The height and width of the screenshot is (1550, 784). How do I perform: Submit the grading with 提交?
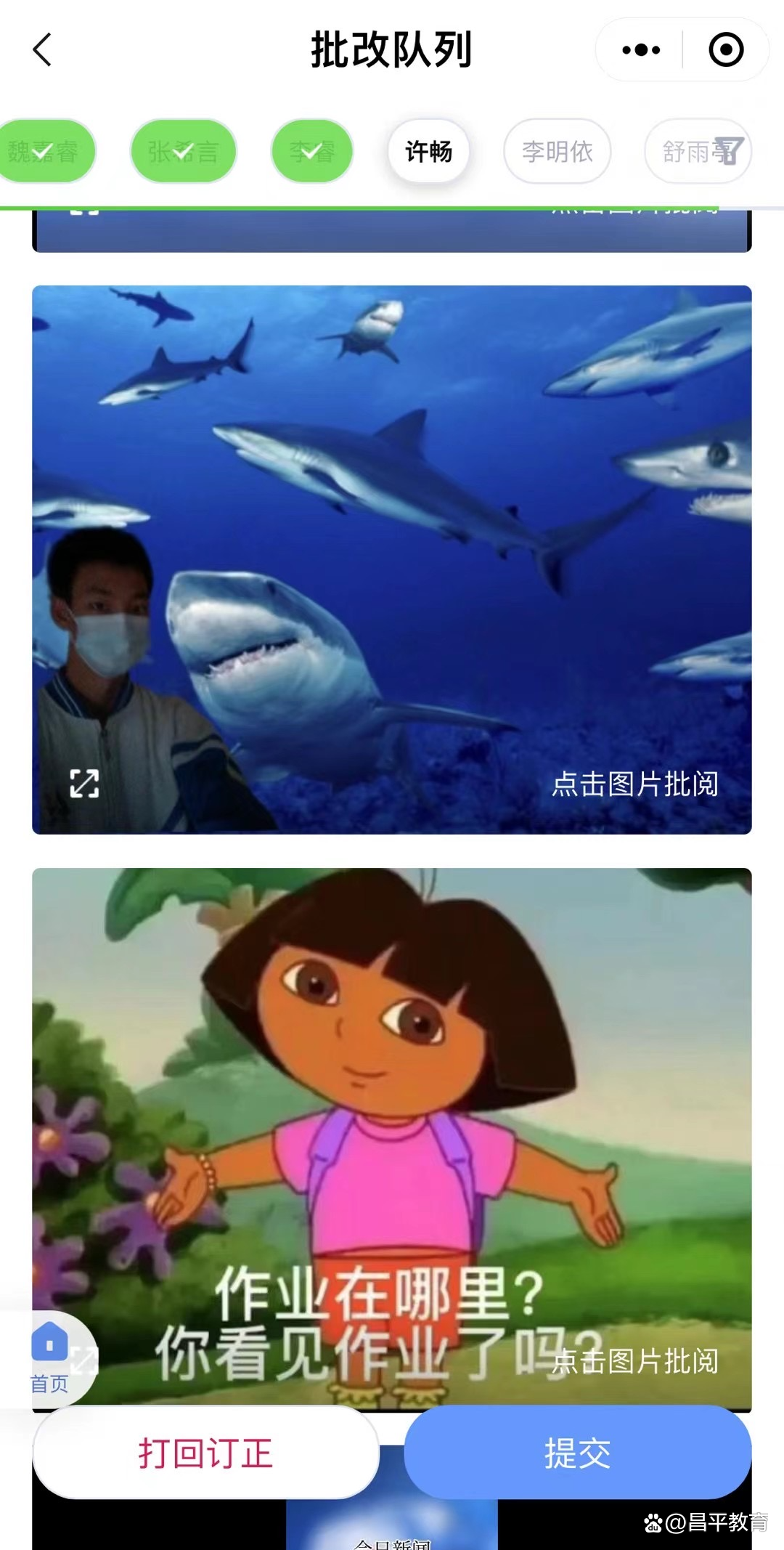coord(577,1453)
